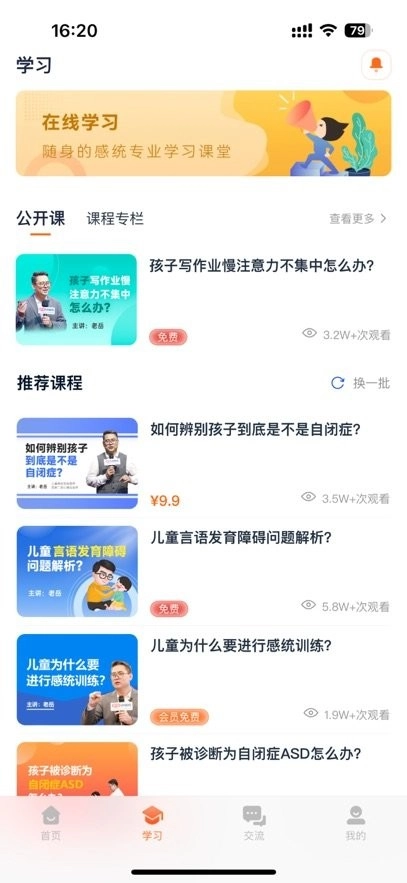Tap 查看更多 to see more courses
407x883 pixels.
pyautogui.click(x=358, y=218)
